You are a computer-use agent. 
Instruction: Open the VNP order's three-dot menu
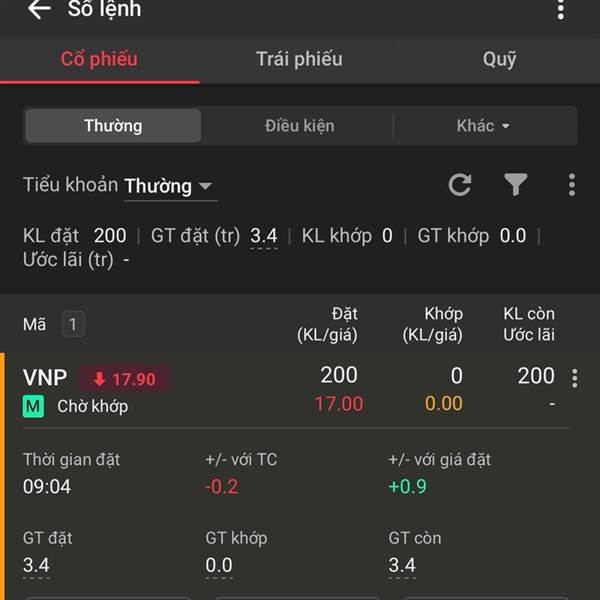pos(574,378)
